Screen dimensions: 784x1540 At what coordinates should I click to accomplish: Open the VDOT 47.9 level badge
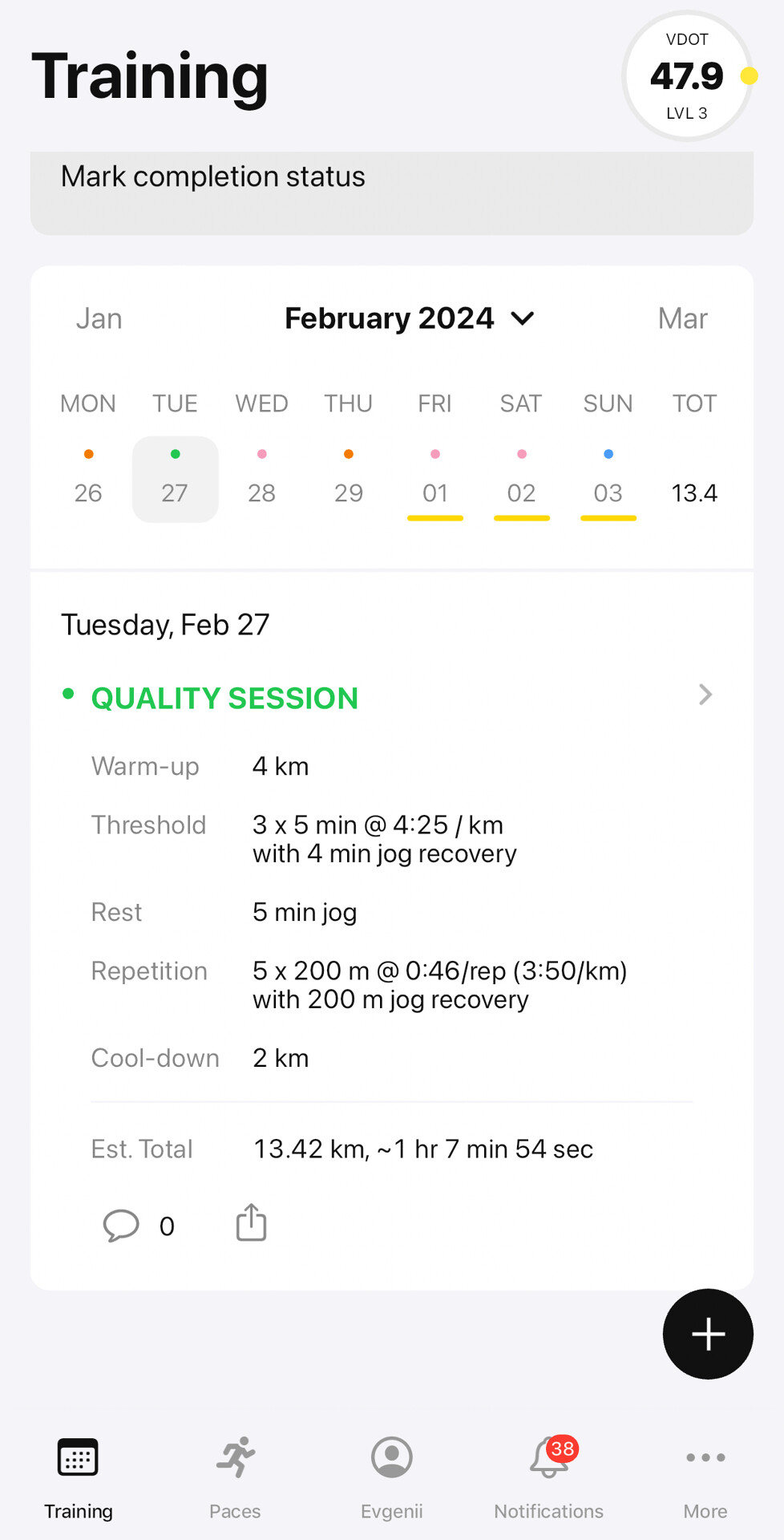(687, 76)
